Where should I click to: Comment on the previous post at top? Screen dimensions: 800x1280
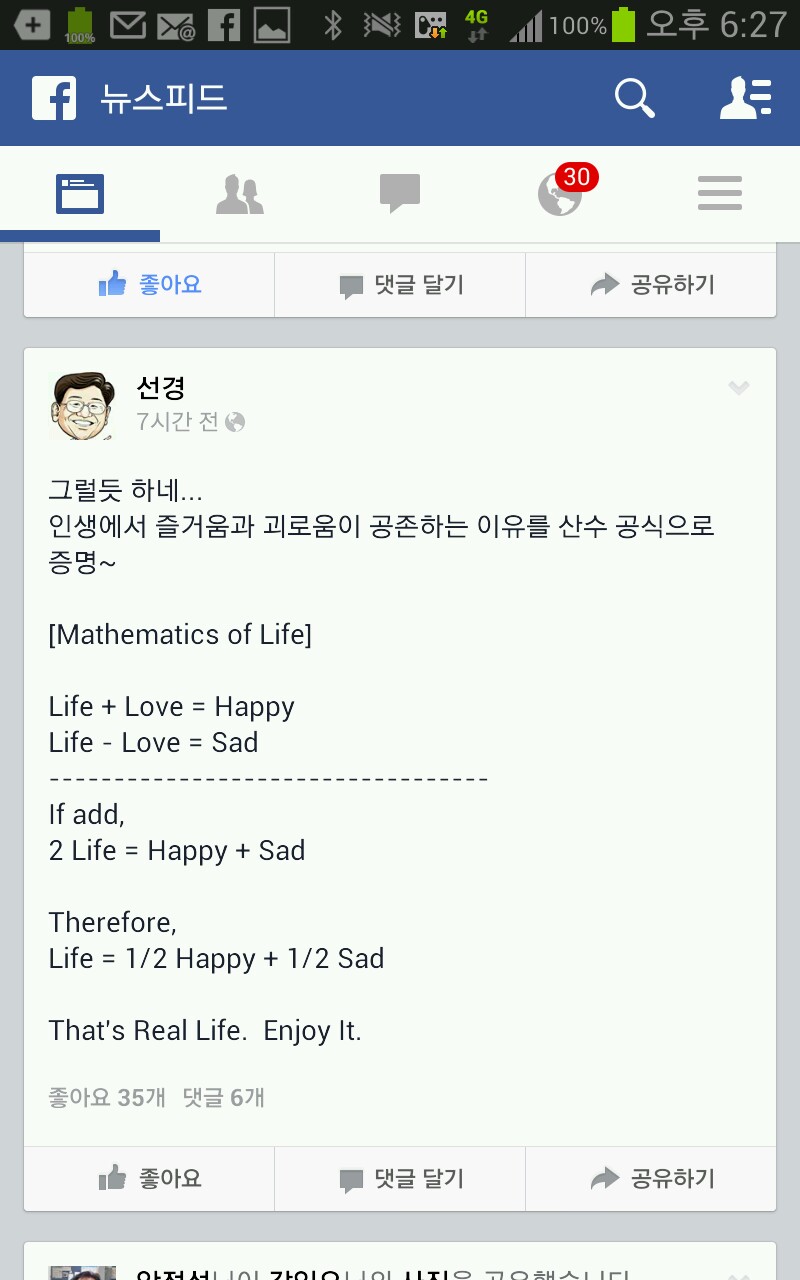click(x=400, y=285)
